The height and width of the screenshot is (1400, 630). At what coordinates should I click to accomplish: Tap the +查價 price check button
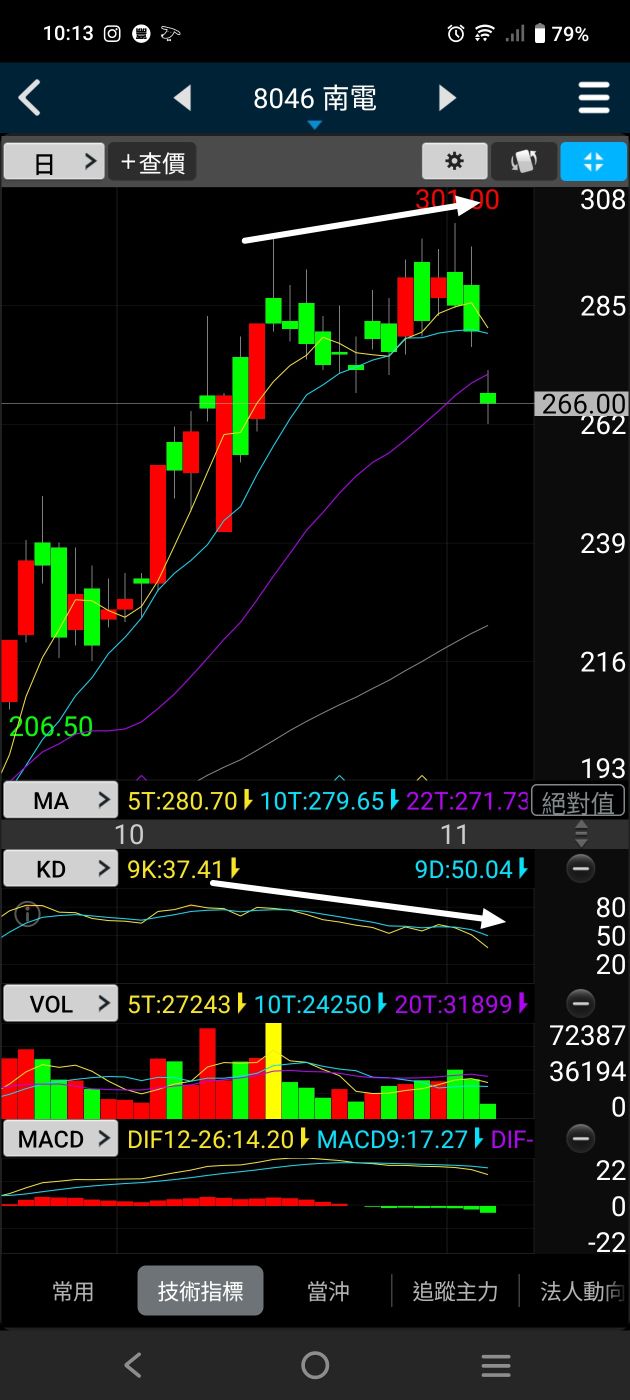[x=152, y=162]
